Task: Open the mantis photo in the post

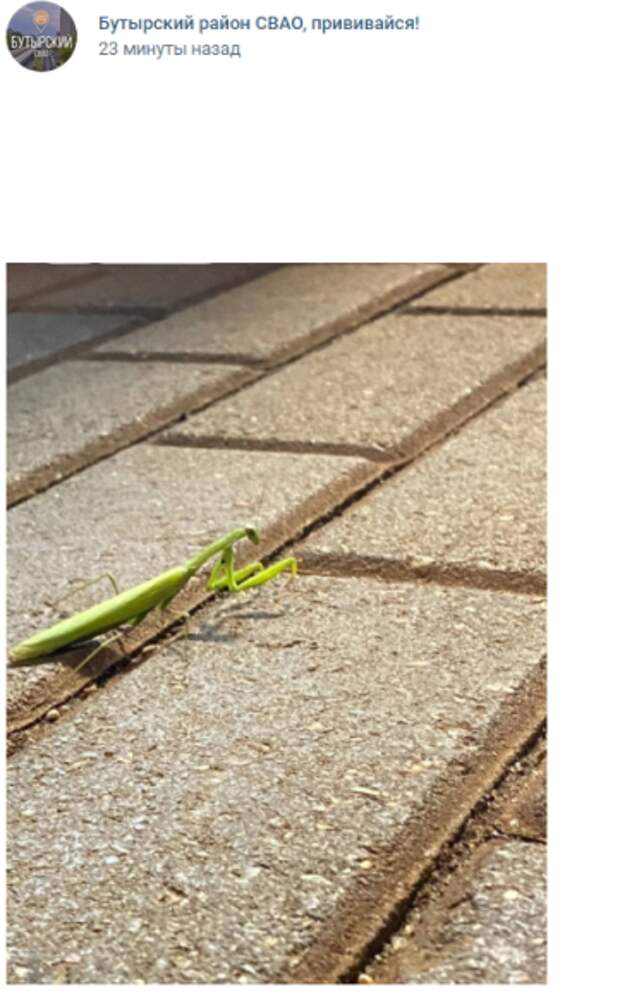Action: [276, 622]
